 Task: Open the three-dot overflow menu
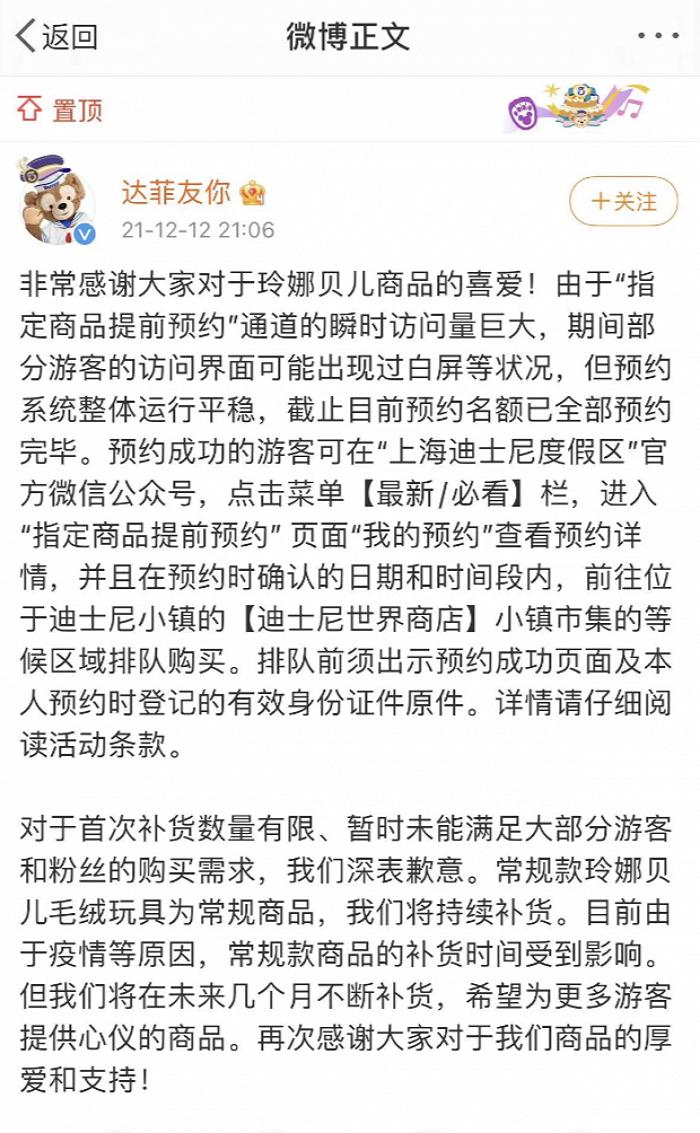[x=658, y=37]
